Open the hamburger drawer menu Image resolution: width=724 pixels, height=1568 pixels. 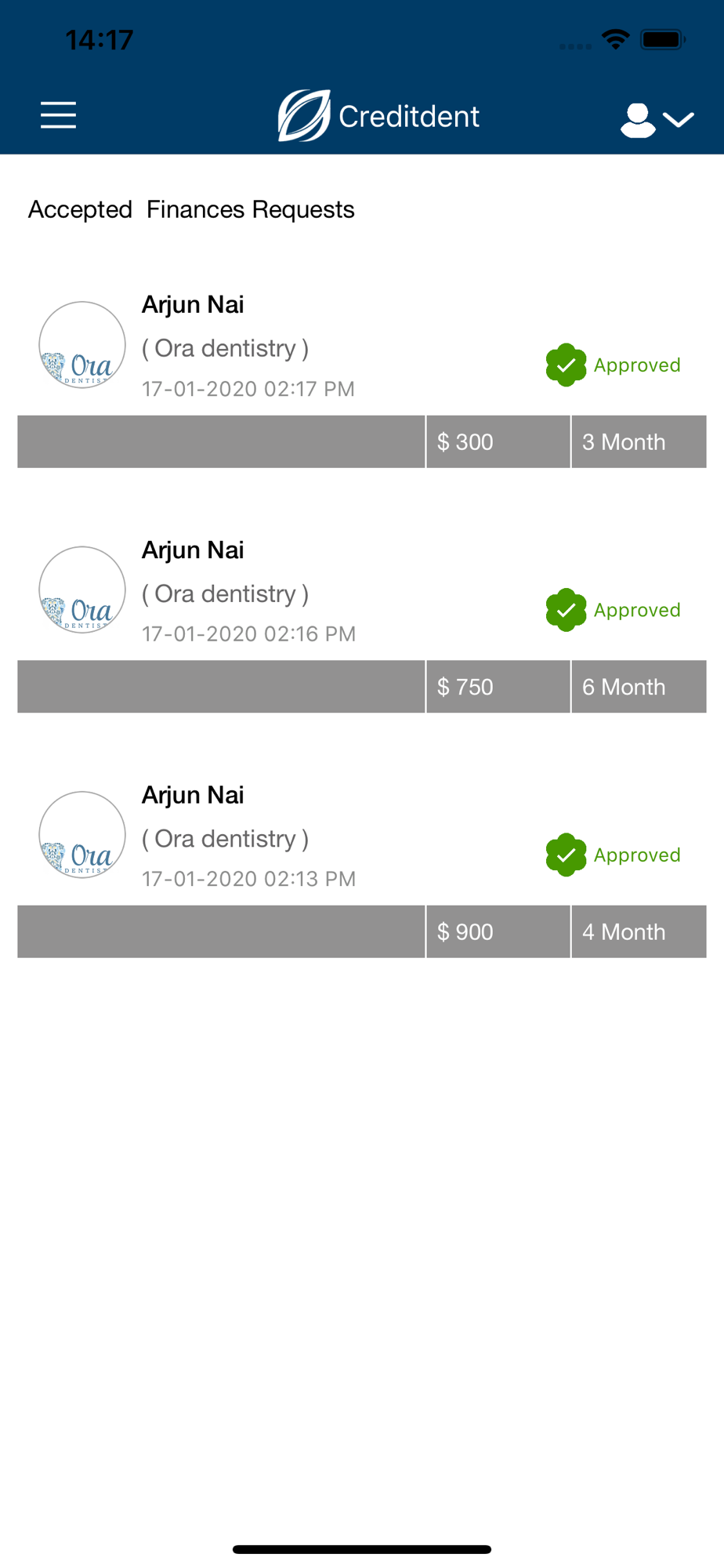(59, 115)
